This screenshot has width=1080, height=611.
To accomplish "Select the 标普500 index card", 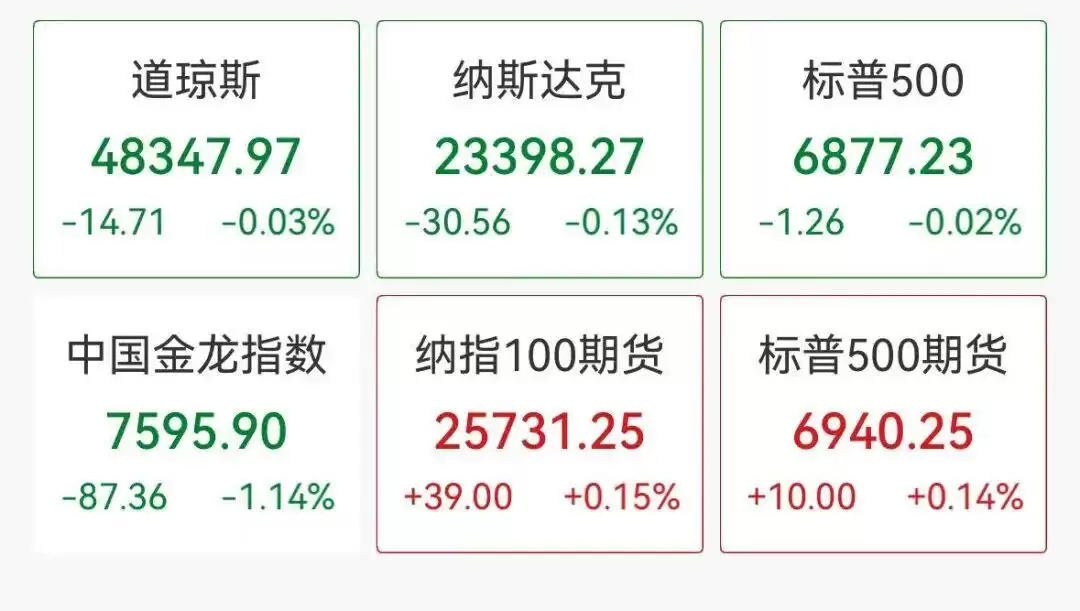I will click(883, 150).
